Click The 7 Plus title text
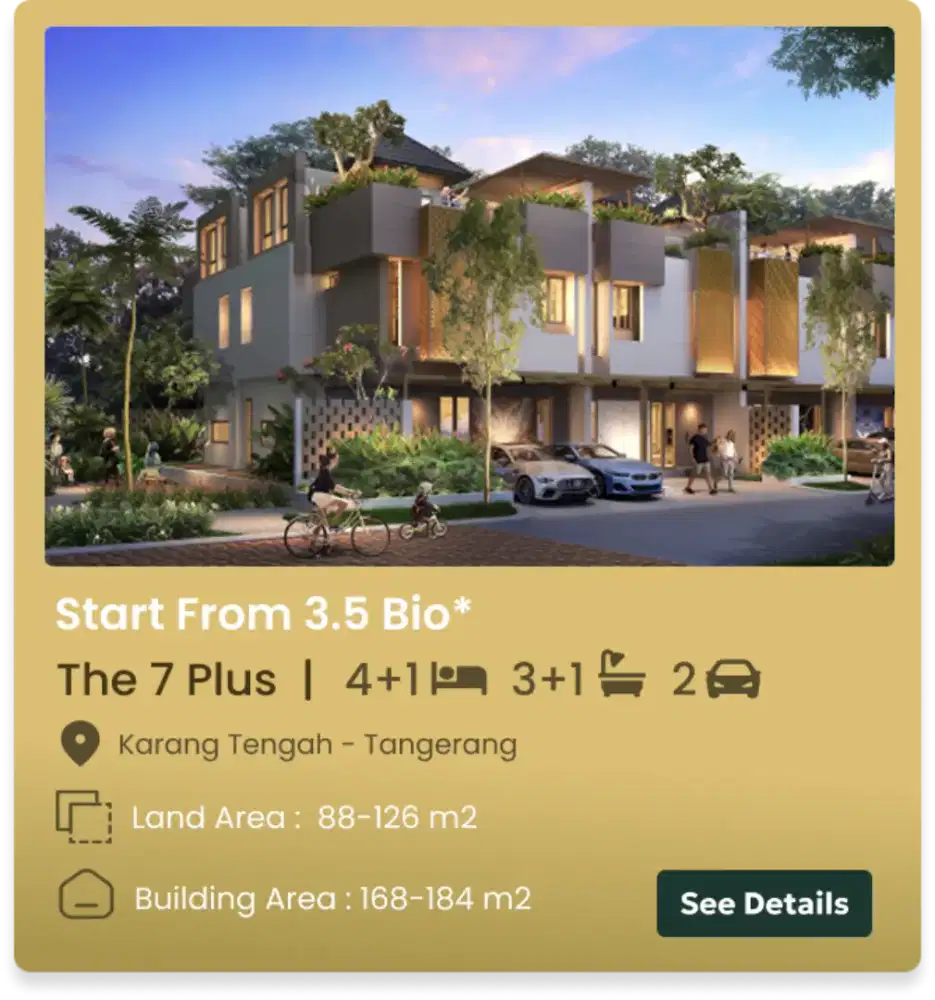The image size is (935, 1000). [x=167, y=678]
